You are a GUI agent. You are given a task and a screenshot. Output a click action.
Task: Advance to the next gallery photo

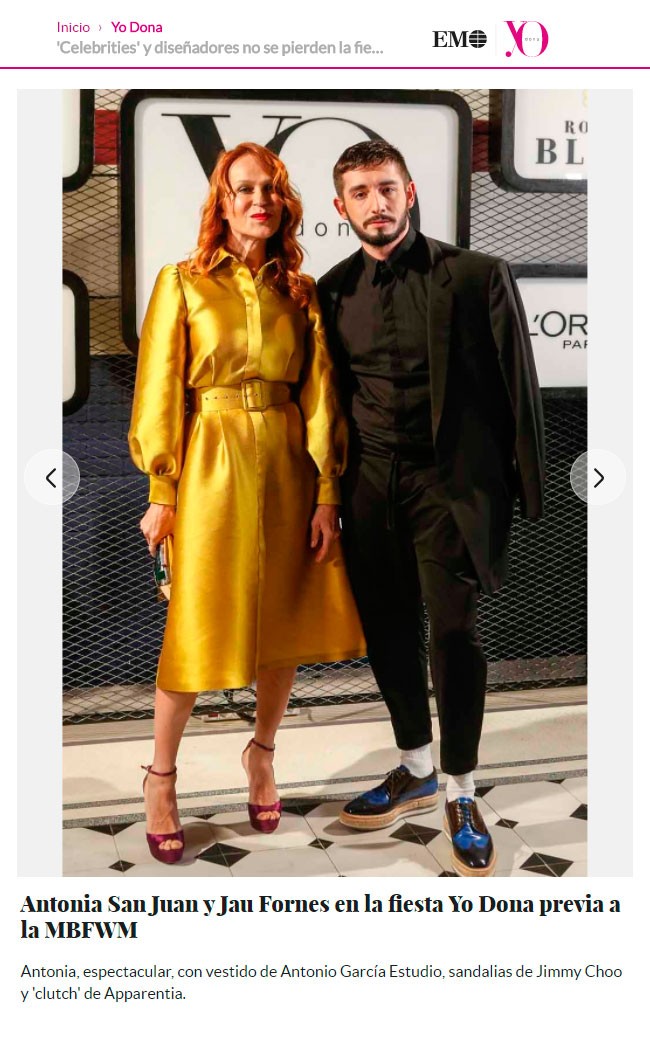[598, 478]
